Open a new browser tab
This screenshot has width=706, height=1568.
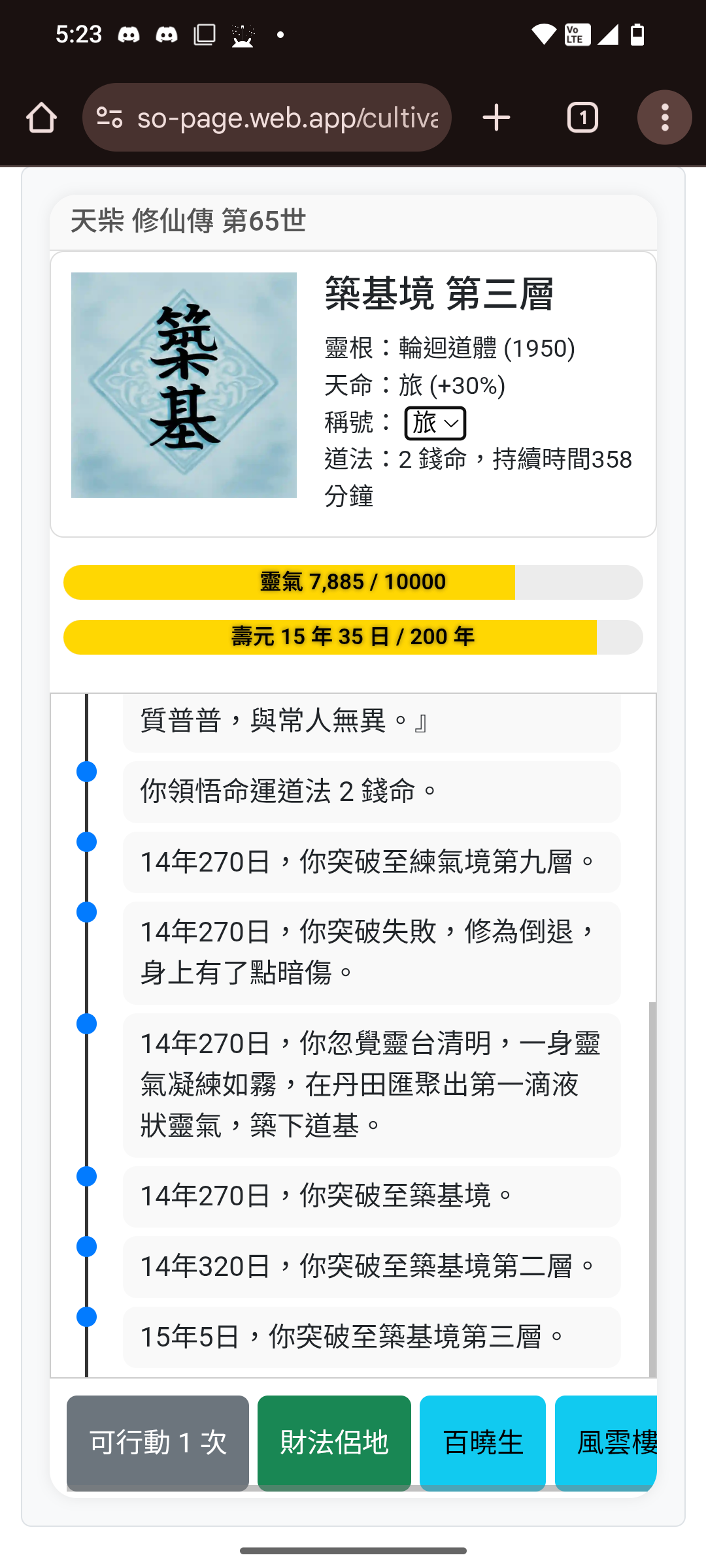[496, 118]
